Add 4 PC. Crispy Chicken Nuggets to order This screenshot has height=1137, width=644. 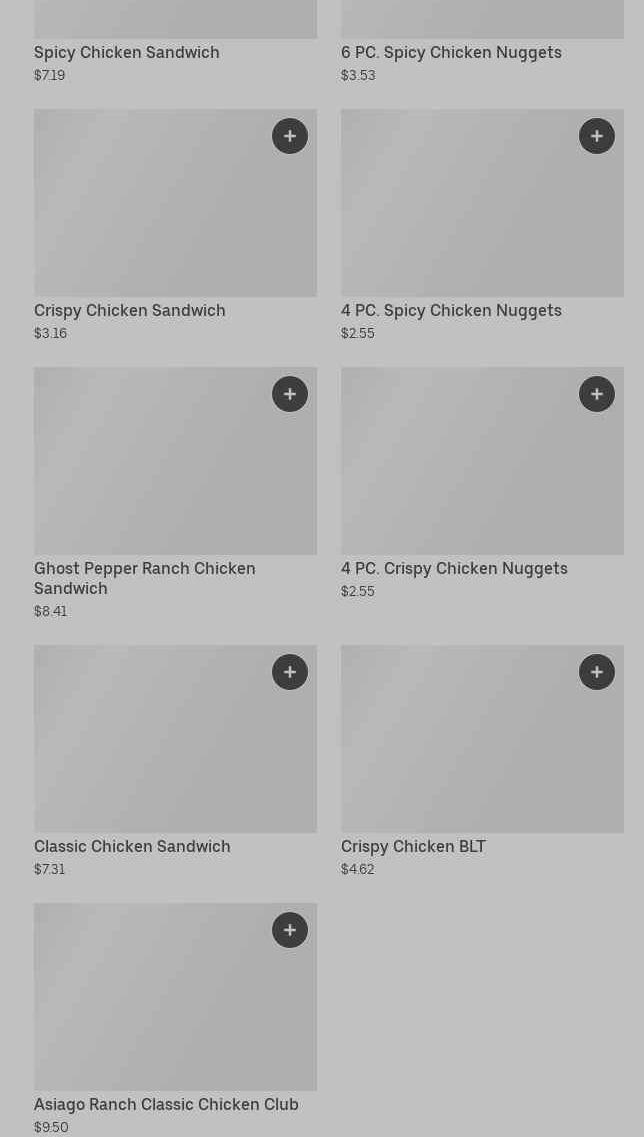[x=597, y=394]
